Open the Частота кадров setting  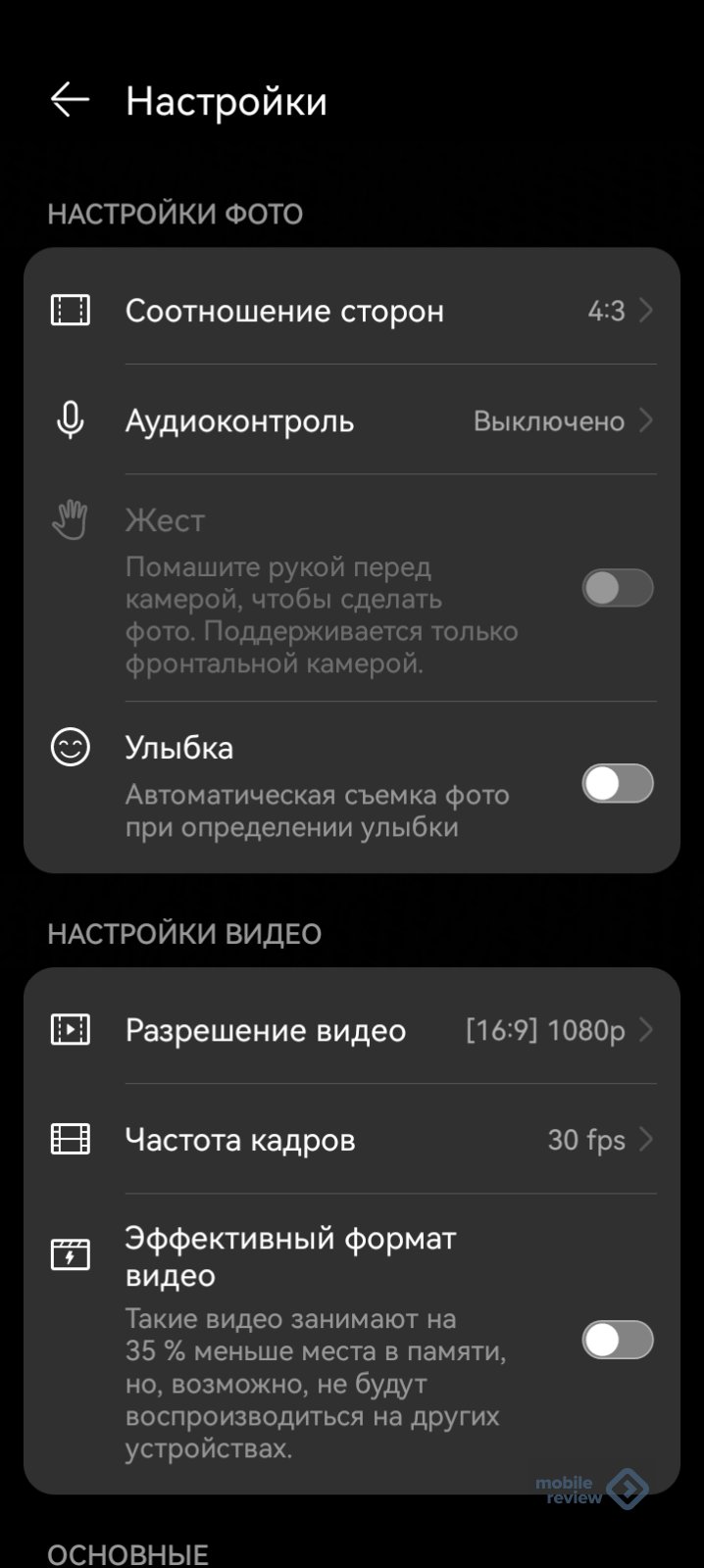tap(352, 1140)
